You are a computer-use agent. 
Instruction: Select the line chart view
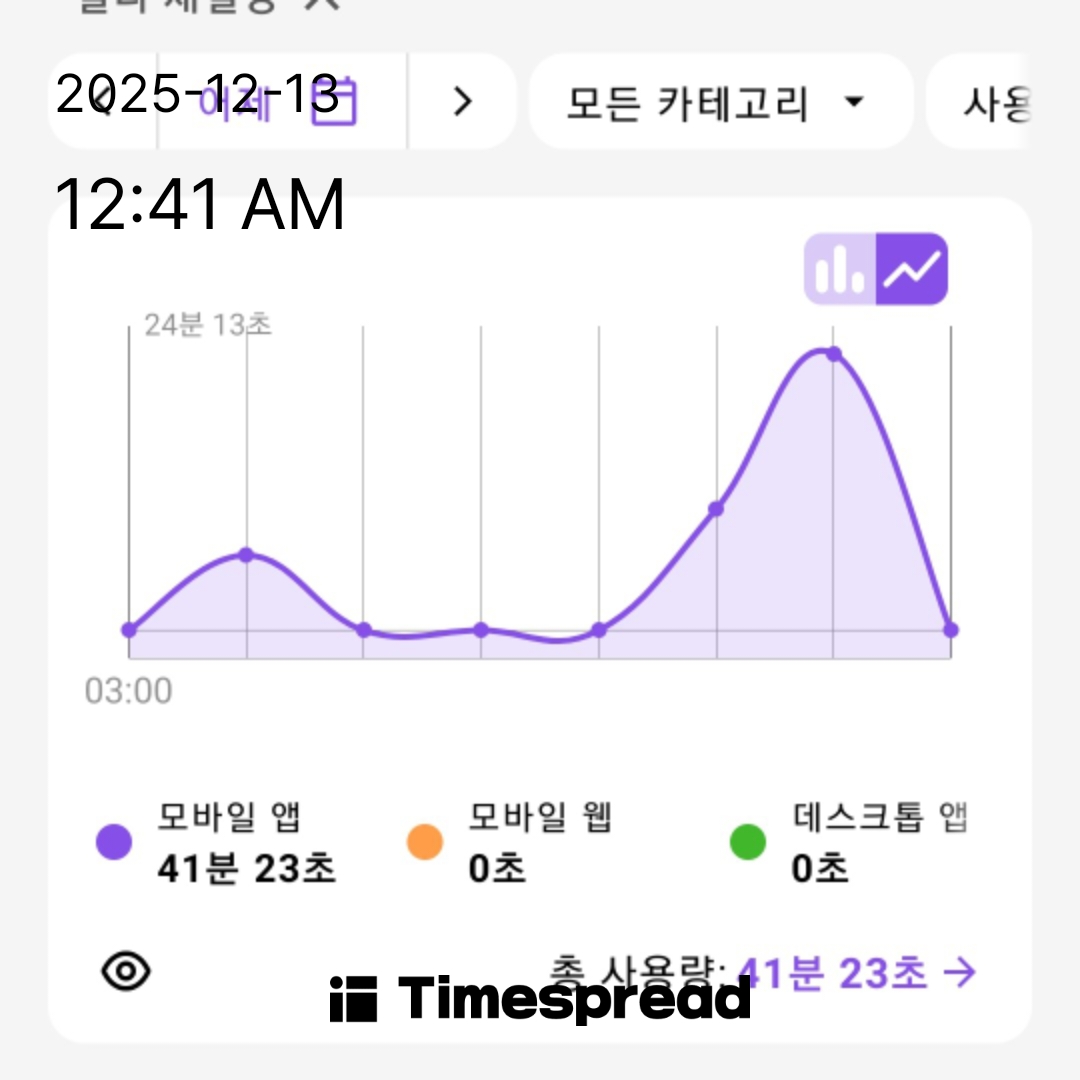point(911,268)
